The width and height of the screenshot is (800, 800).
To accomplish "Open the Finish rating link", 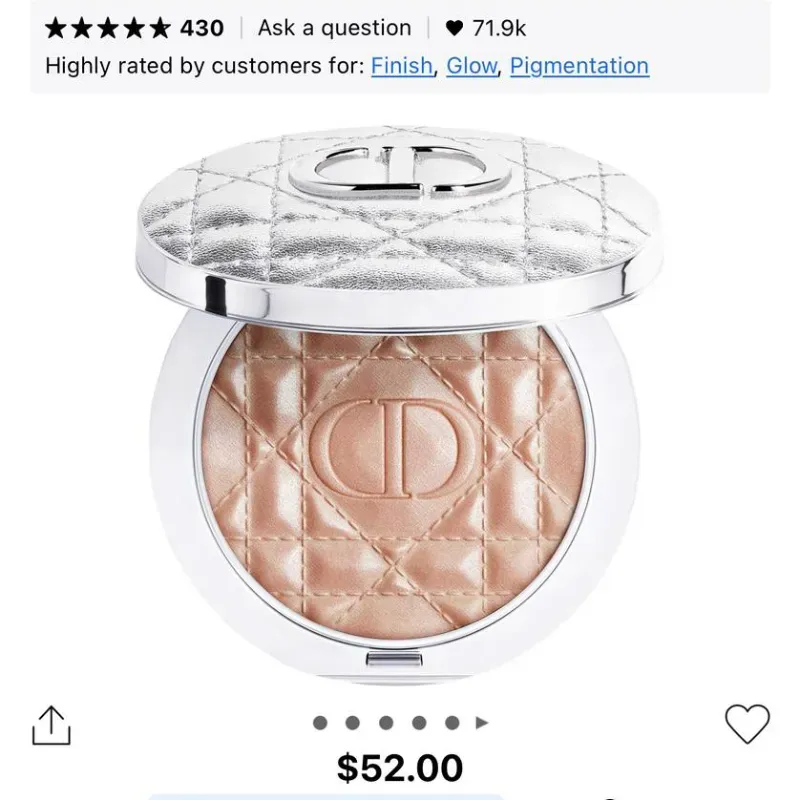I will click(401, 66).
